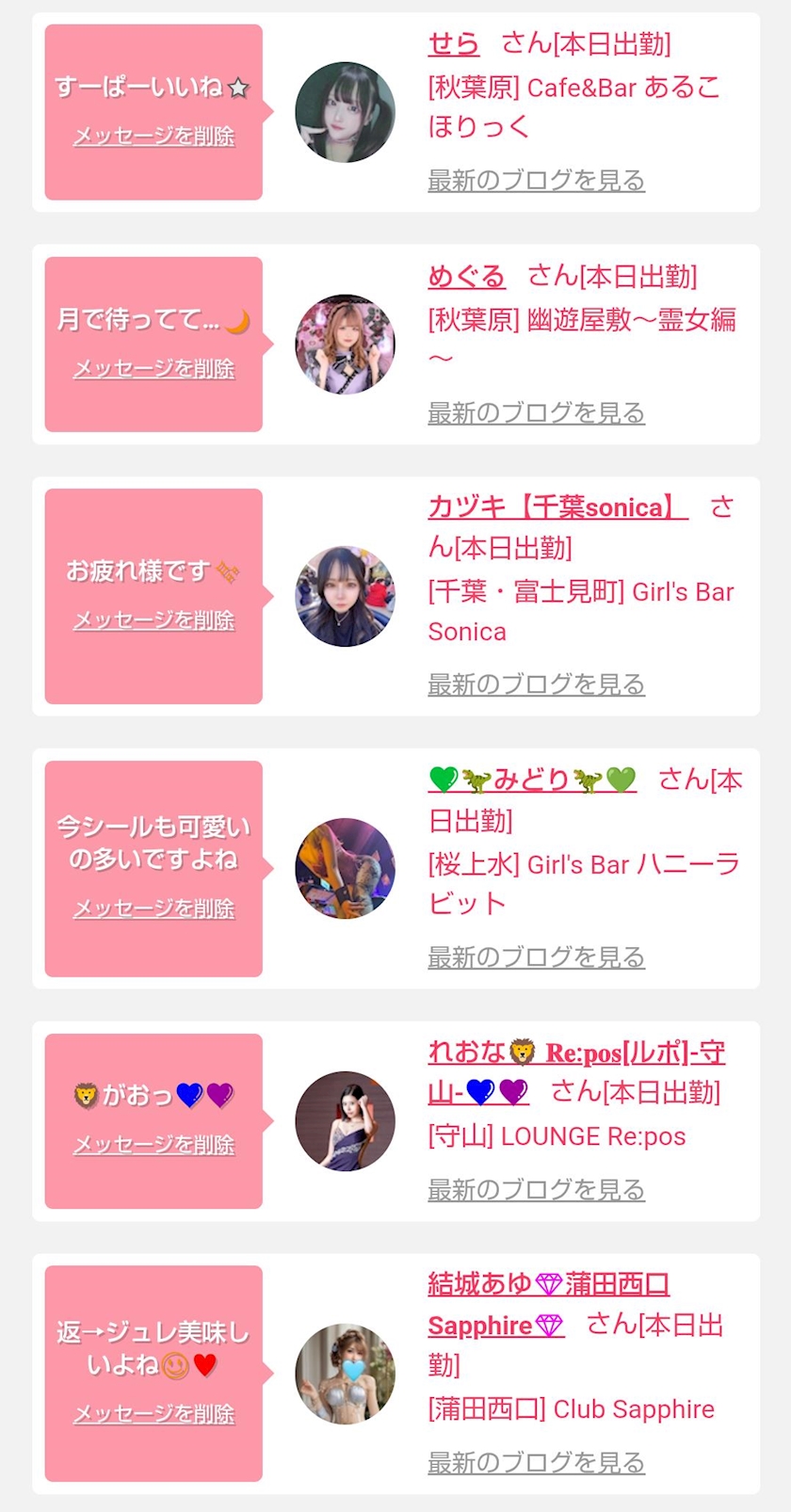View れおな's latest blog
Image resolution: width=791 pixels, height=1512 pixels.
click(x=536, y=1190)
